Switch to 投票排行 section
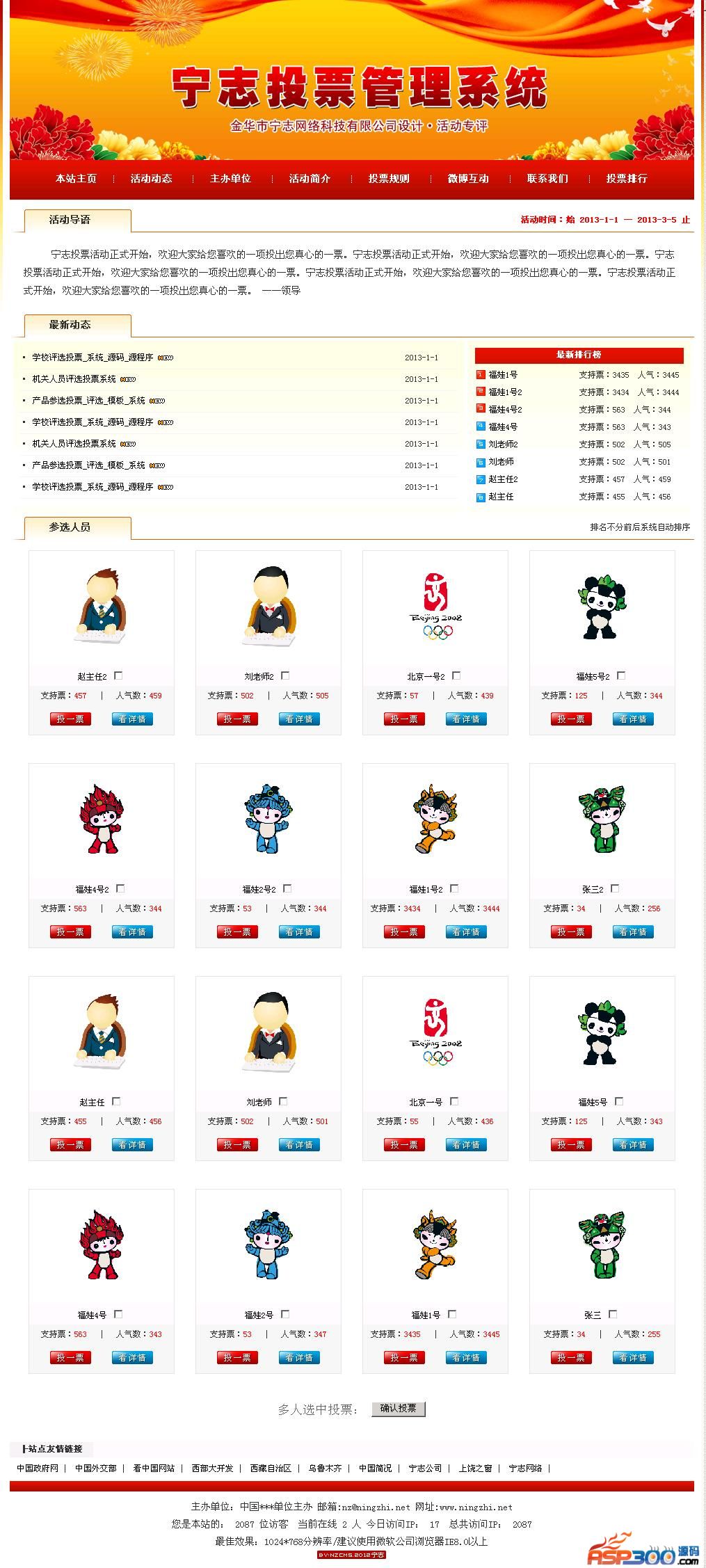706x1568 pixels. [x=626, y=179]
